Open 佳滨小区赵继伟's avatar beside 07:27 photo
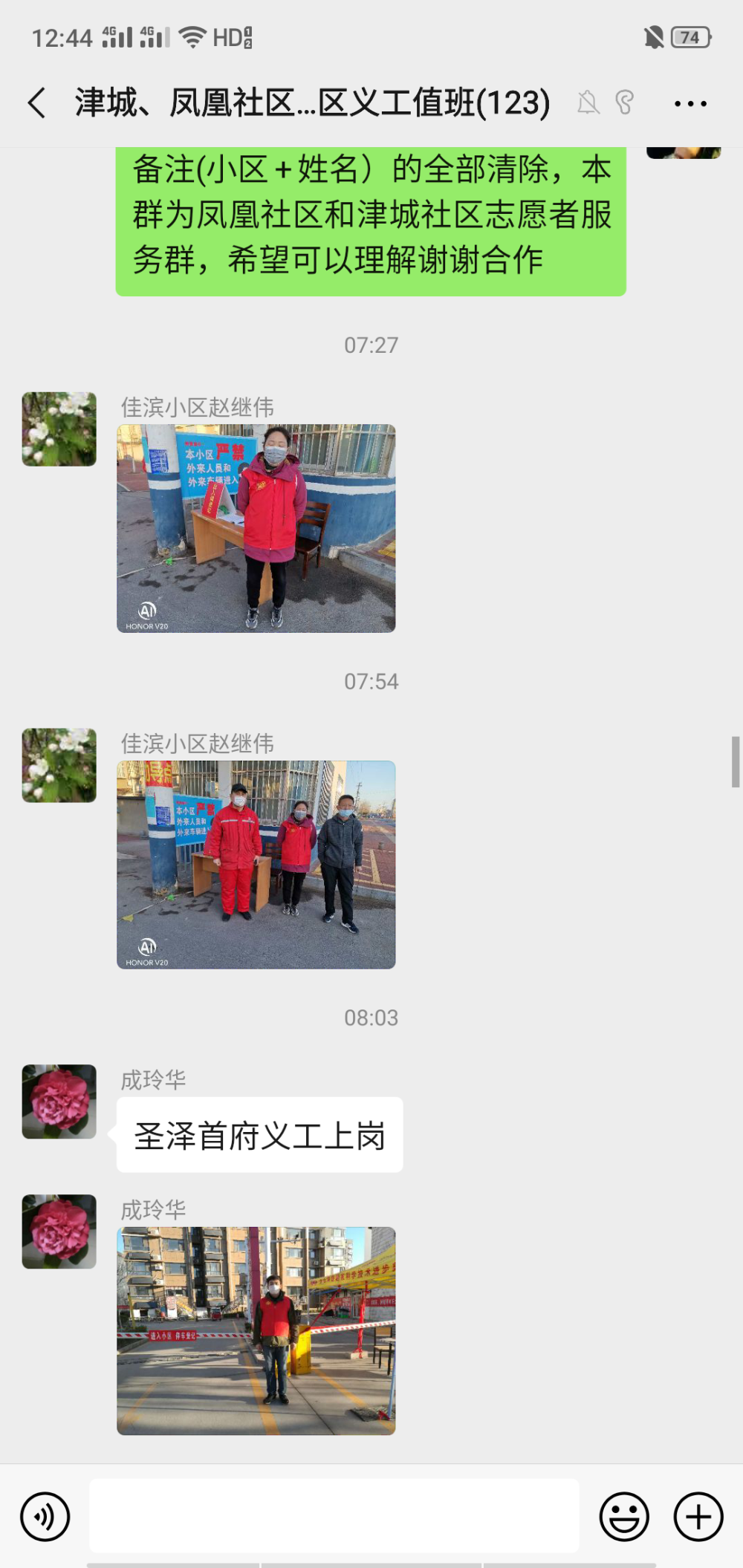 59,429
